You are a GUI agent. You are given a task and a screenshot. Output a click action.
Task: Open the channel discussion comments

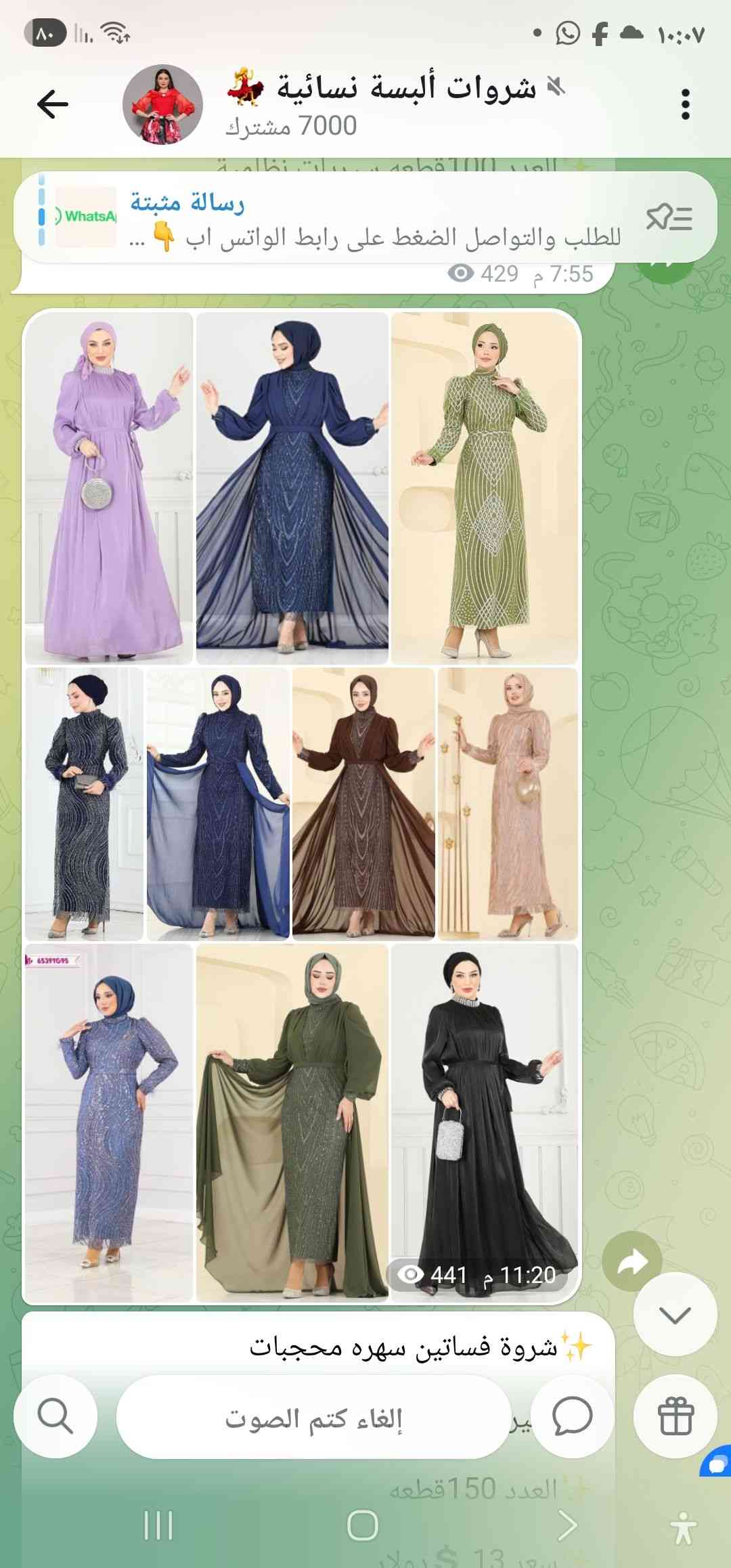point(573,1416)
